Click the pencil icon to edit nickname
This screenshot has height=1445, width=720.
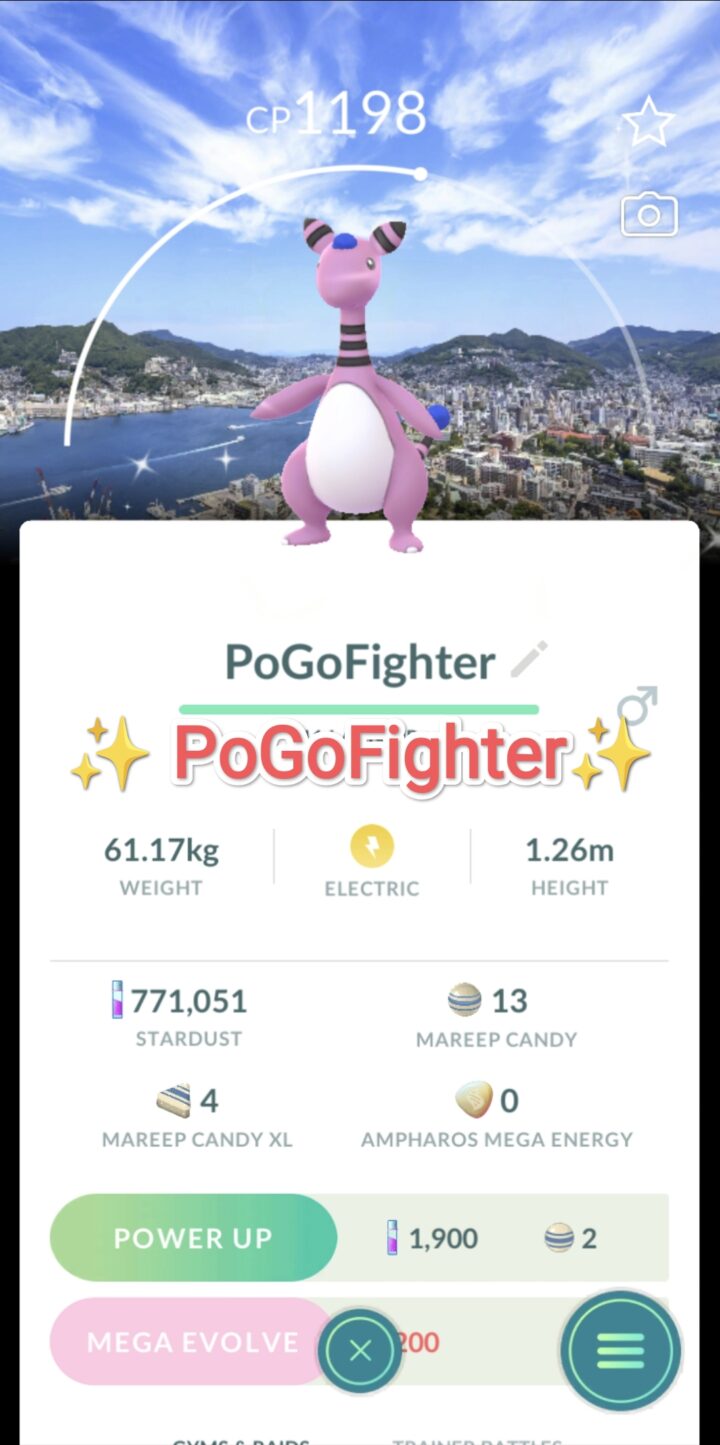click(x=528, y=659)
